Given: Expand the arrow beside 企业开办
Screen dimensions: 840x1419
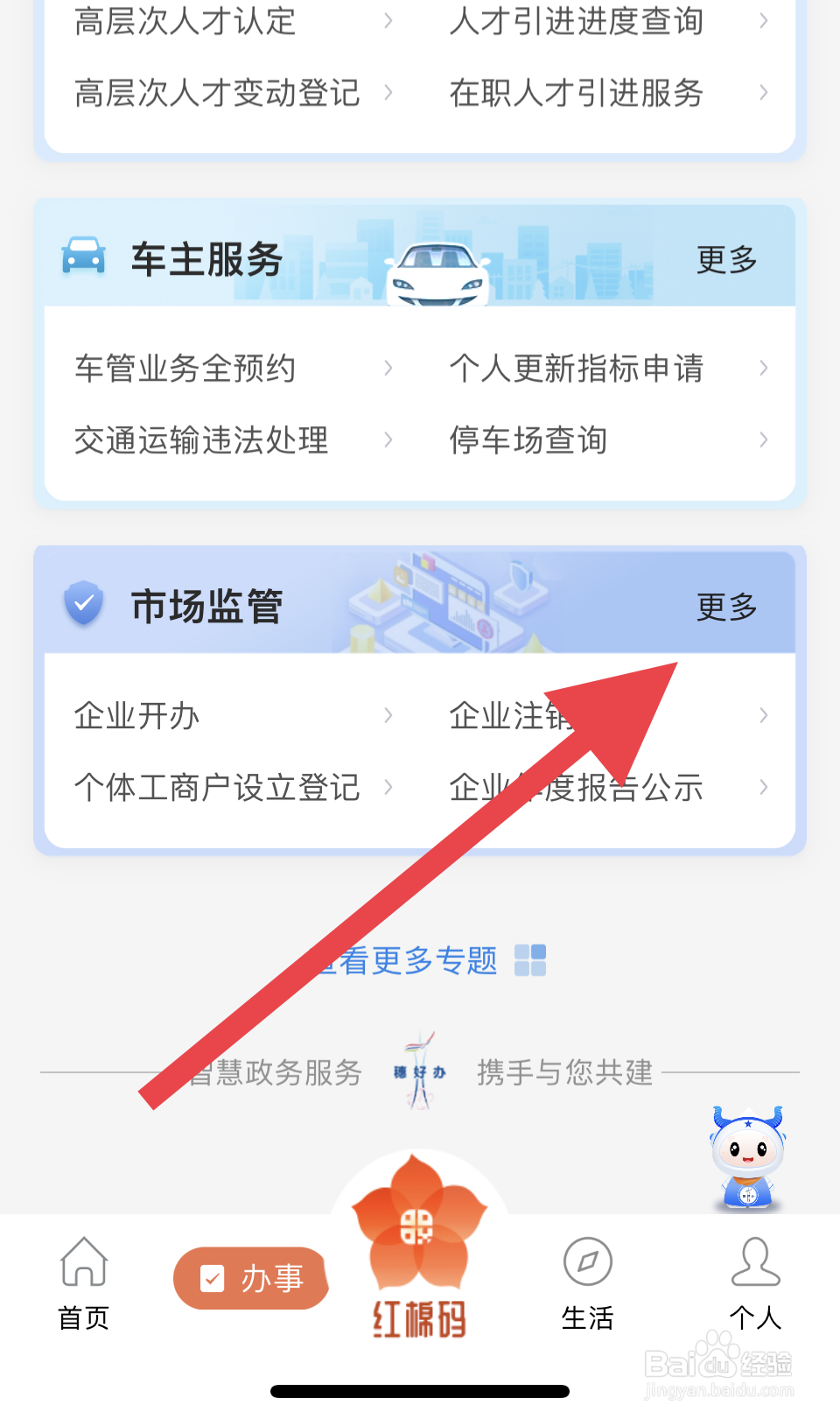Looking at the screenshot, I should (388, 715).
